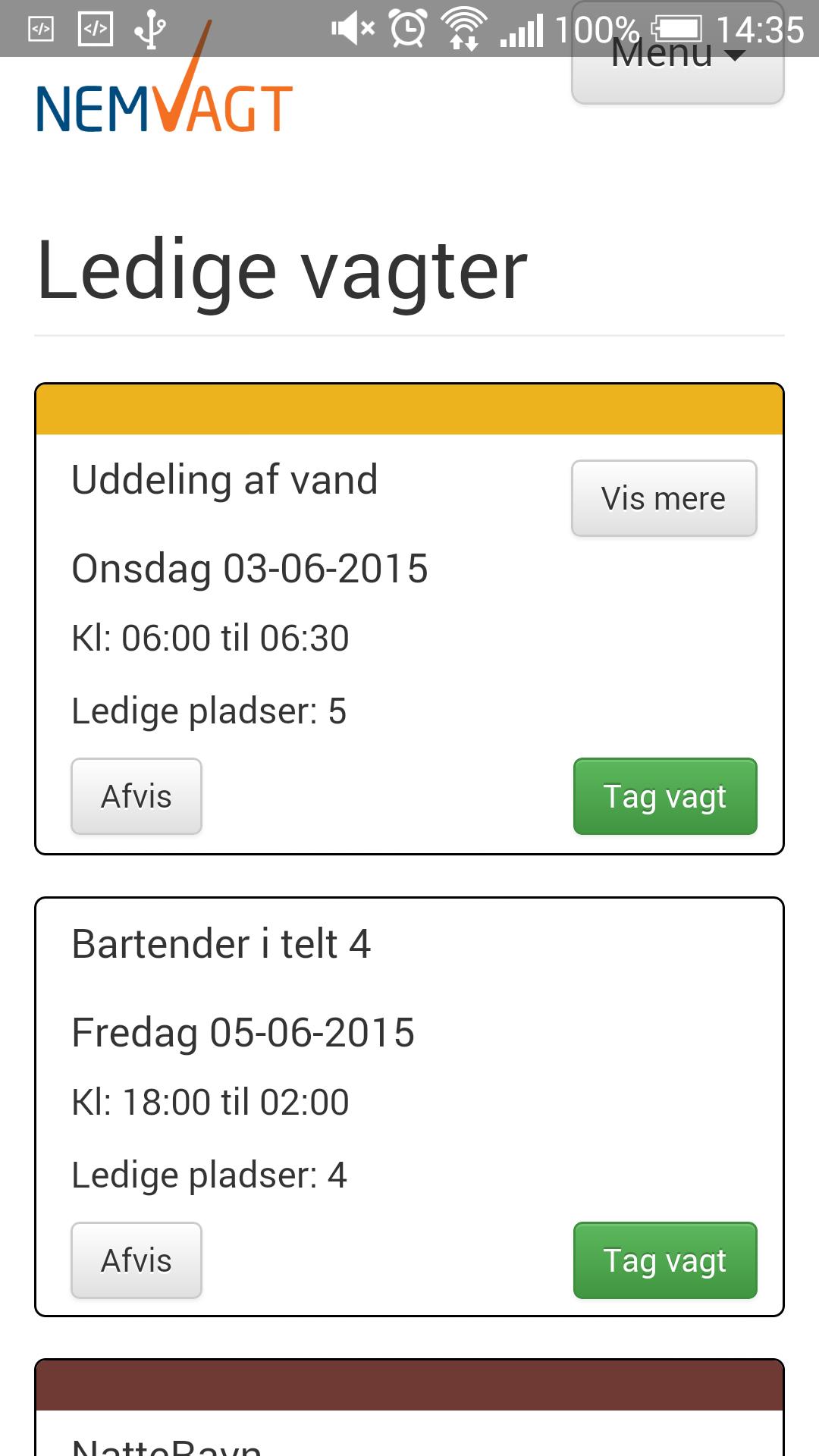The width and height of the screenshot is (819, 1456).
Task: Show more details for Uddeling af vand
Action: coord(664,498)
